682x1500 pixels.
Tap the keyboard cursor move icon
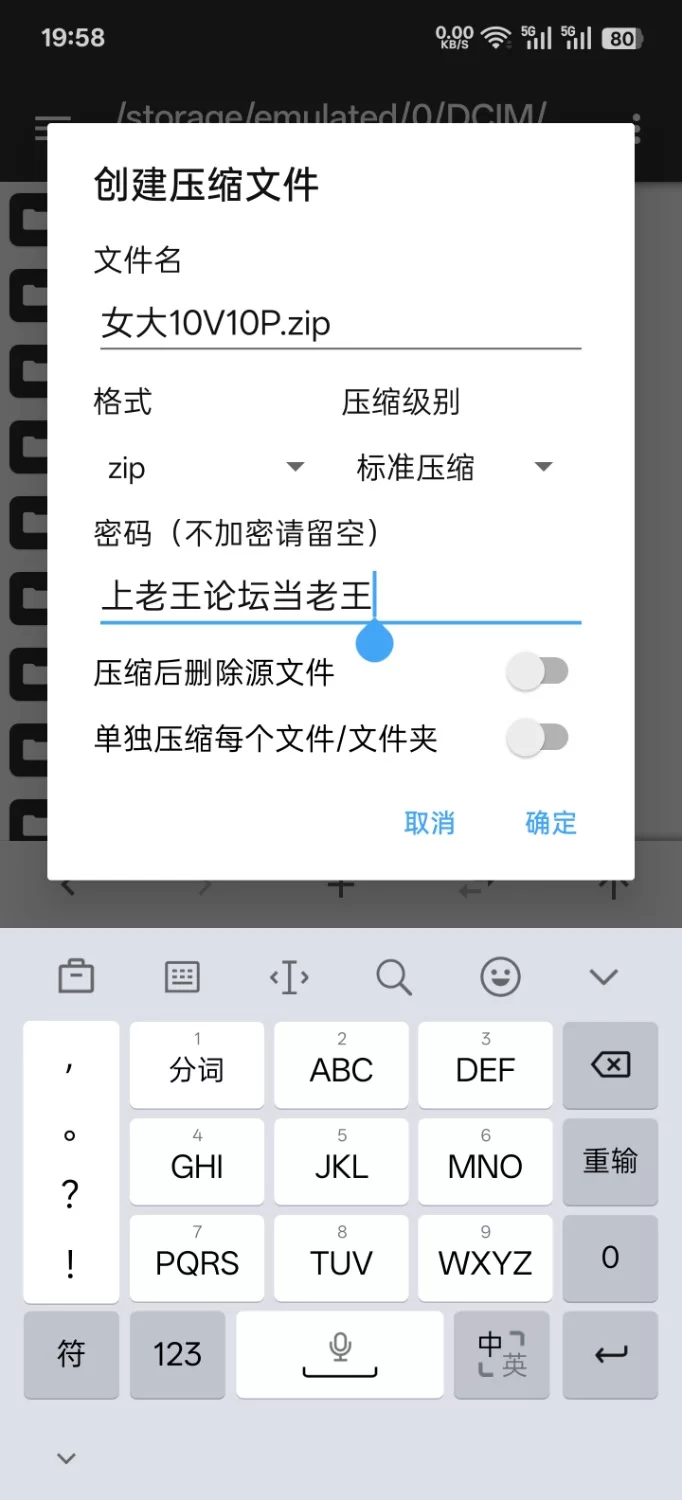pyautogui.click(x=289, y=977)
